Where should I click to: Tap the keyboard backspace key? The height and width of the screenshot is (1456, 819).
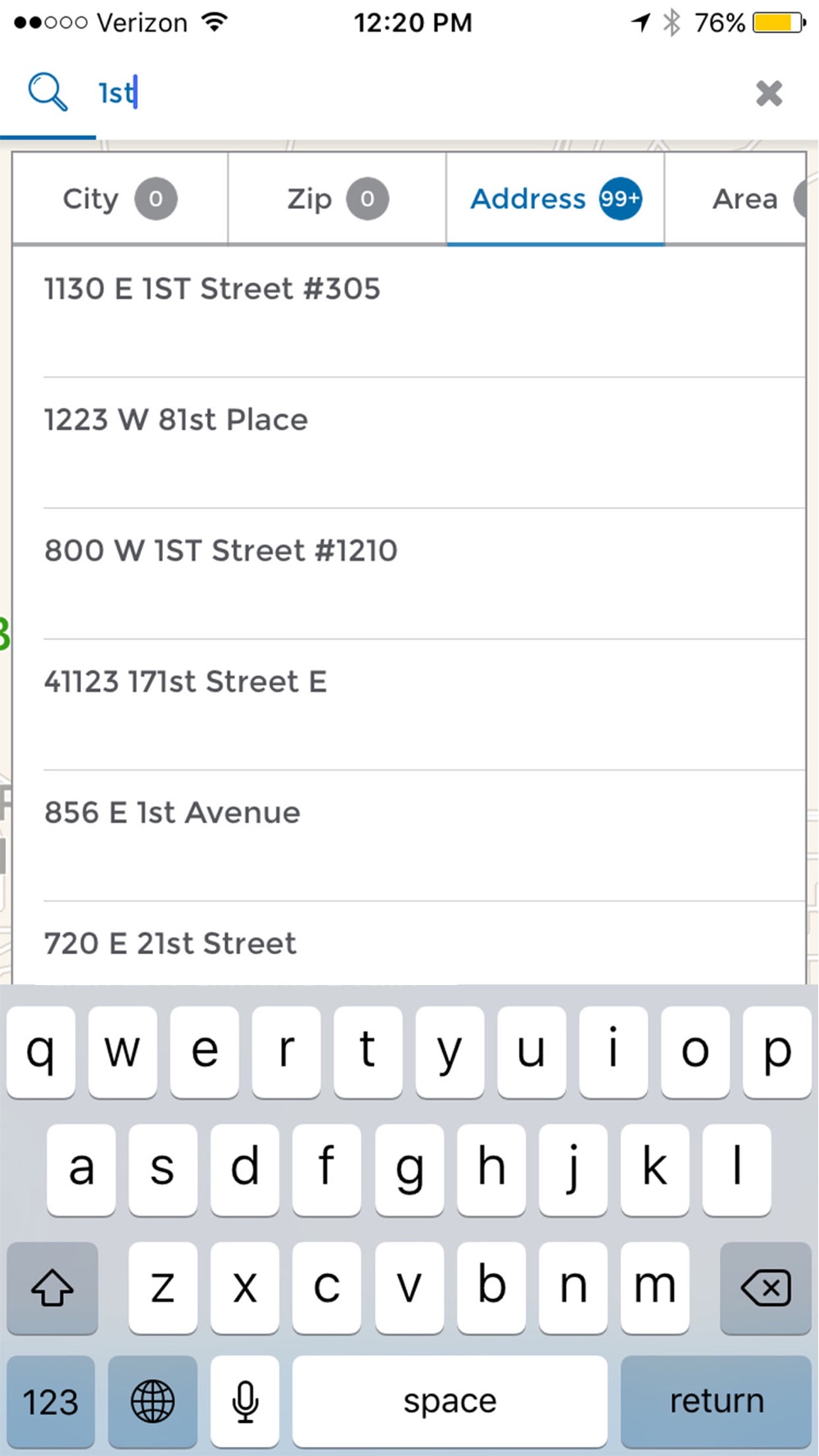[x=765, y=1287]
